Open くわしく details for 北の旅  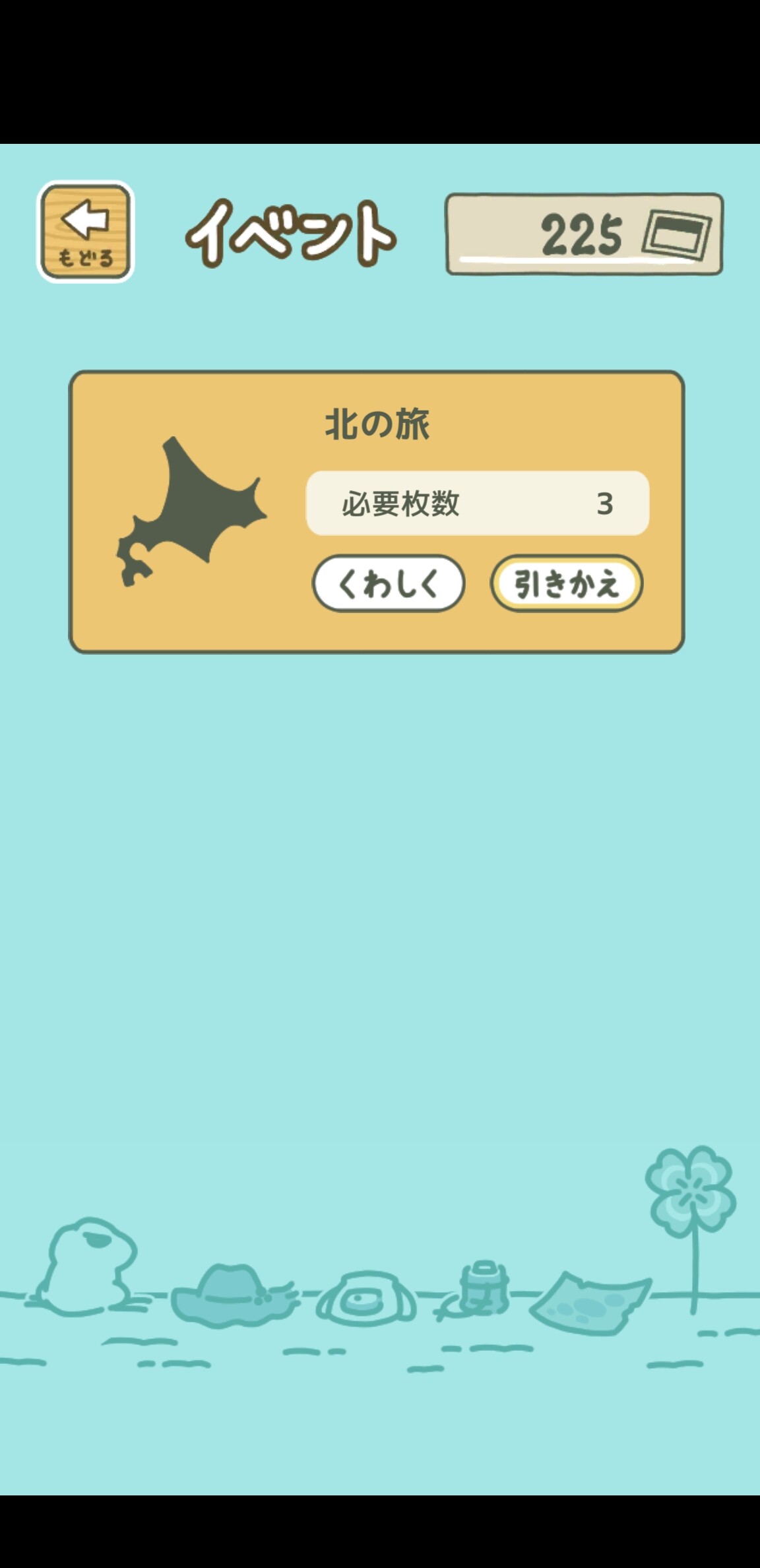(388, 583)
